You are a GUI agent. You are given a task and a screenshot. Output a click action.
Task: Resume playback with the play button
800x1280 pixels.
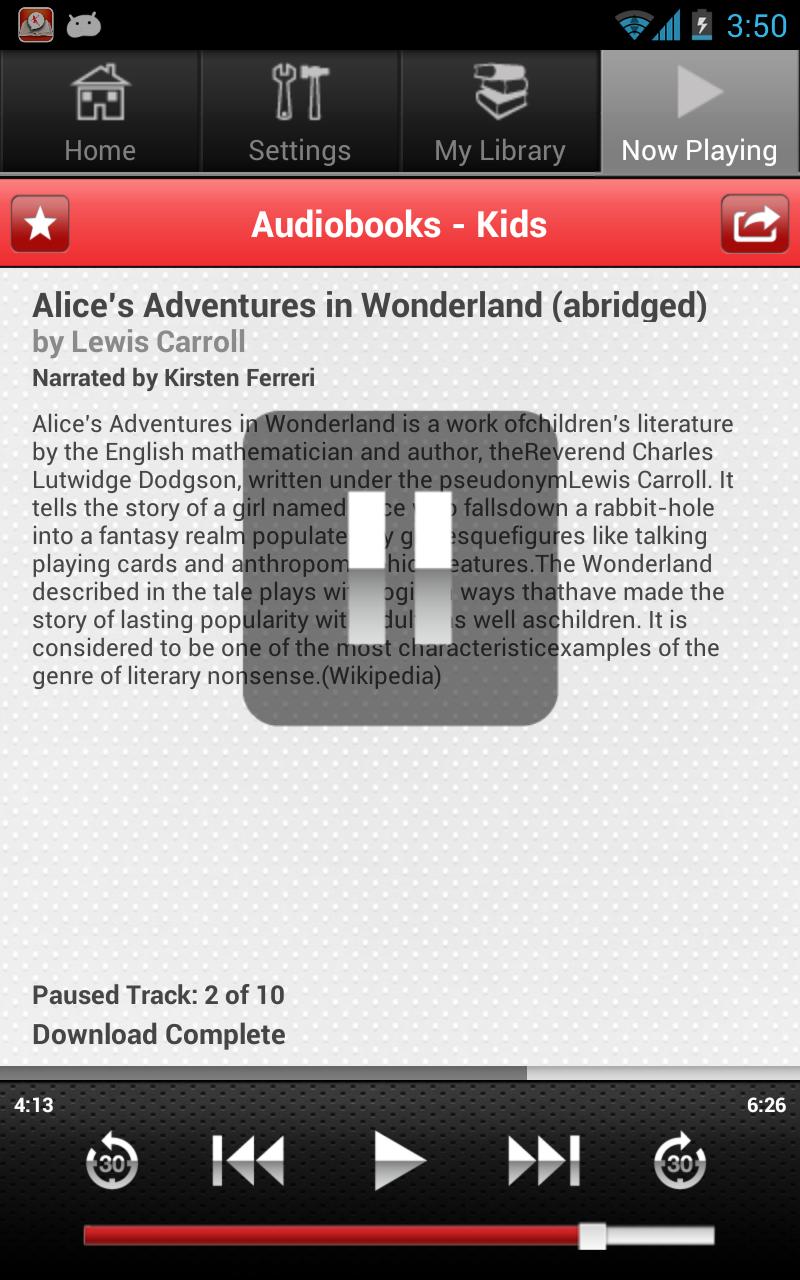pos(399,1162)
